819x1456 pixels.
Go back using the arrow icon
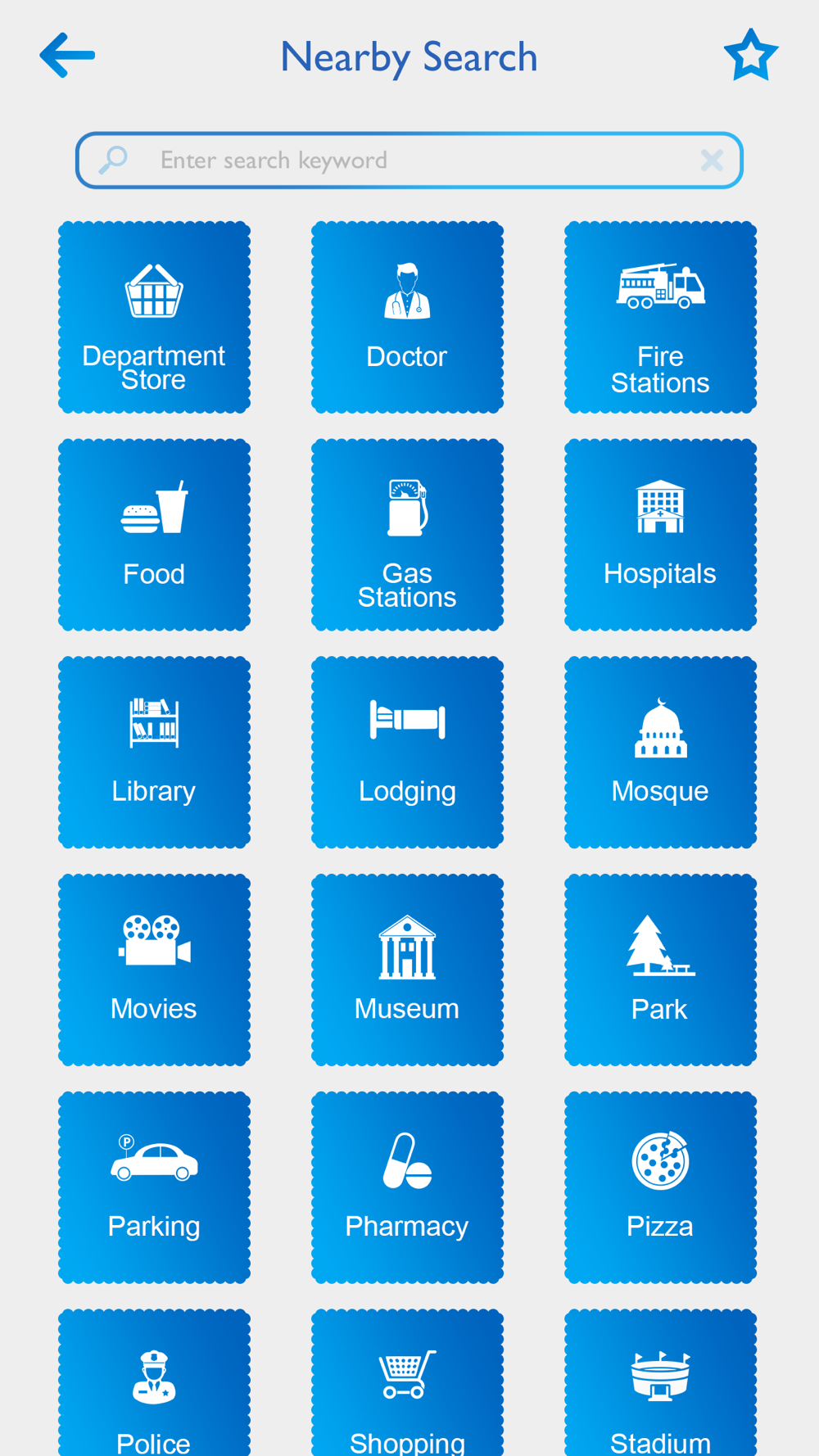point(67,56)
